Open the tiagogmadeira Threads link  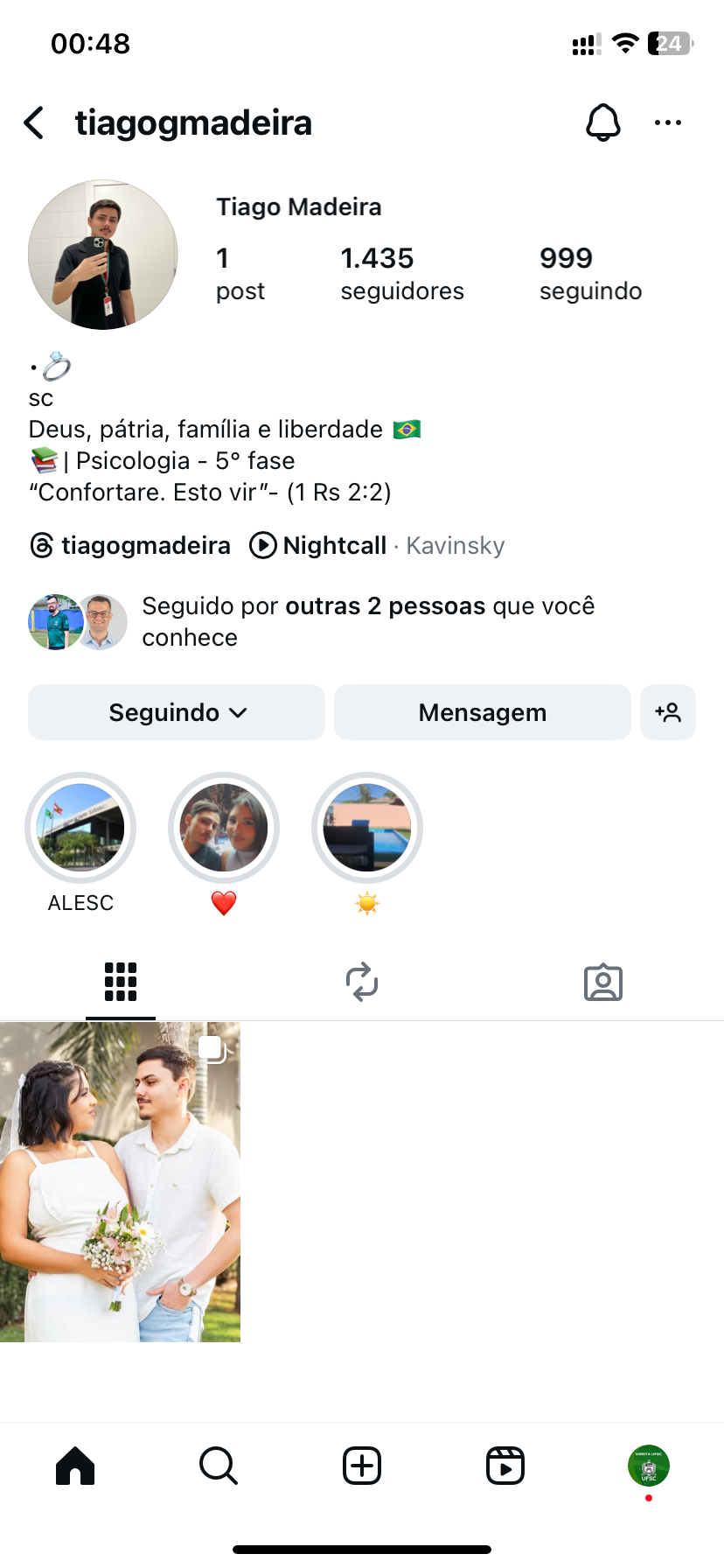(x=131, y=545)
